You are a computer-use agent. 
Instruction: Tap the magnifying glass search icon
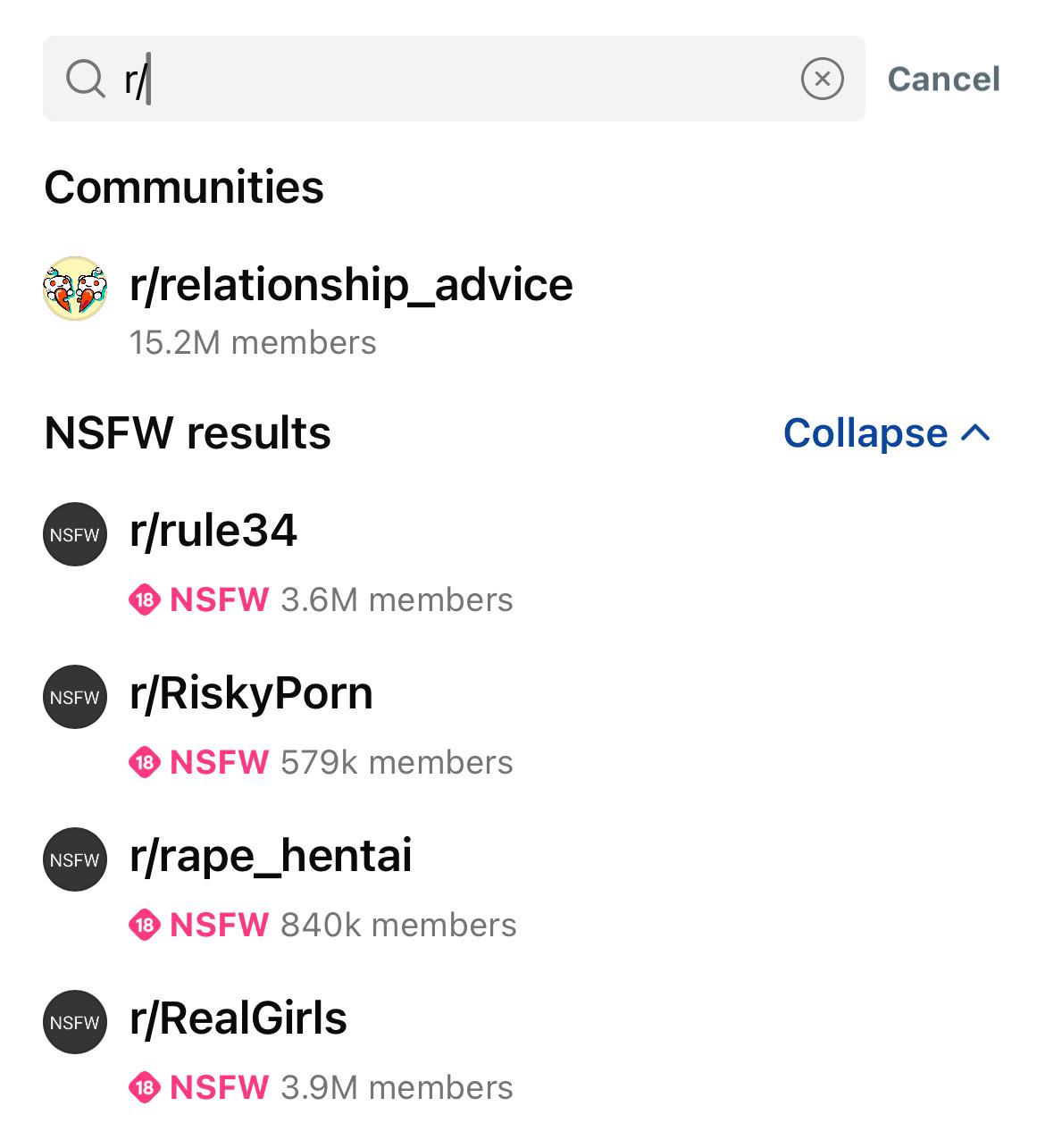pyautogui.click(x=83, y=79)
